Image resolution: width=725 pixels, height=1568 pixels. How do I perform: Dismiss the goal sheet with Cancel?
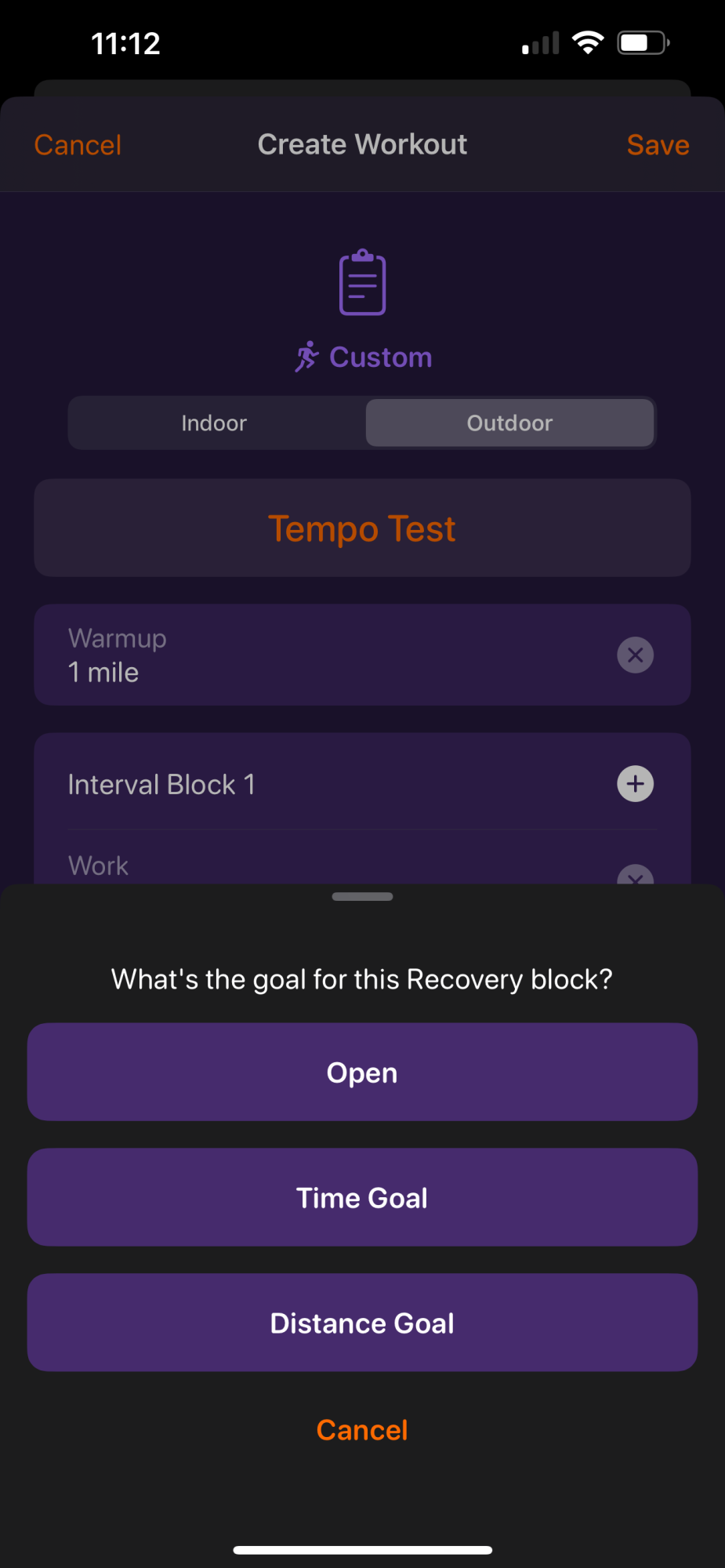pyautogui.click(x=362, y=1430)
